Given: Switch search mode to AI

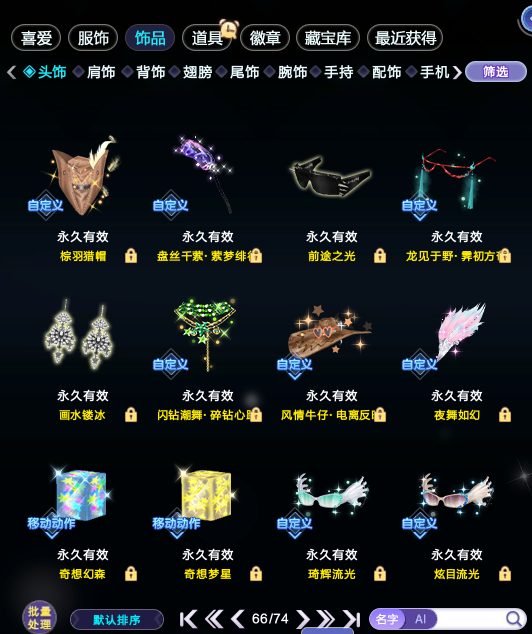Looking at the screenshot, I should [420, 619].
